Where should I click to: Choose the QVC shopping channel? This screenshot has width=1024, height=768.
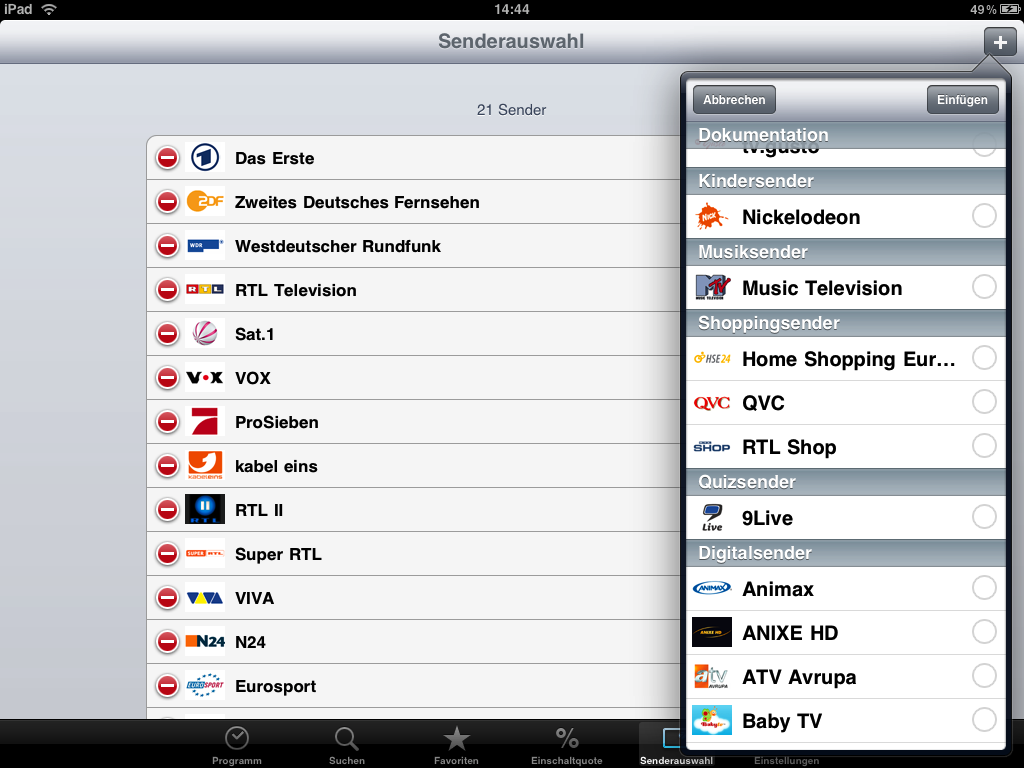pos(984,402)
